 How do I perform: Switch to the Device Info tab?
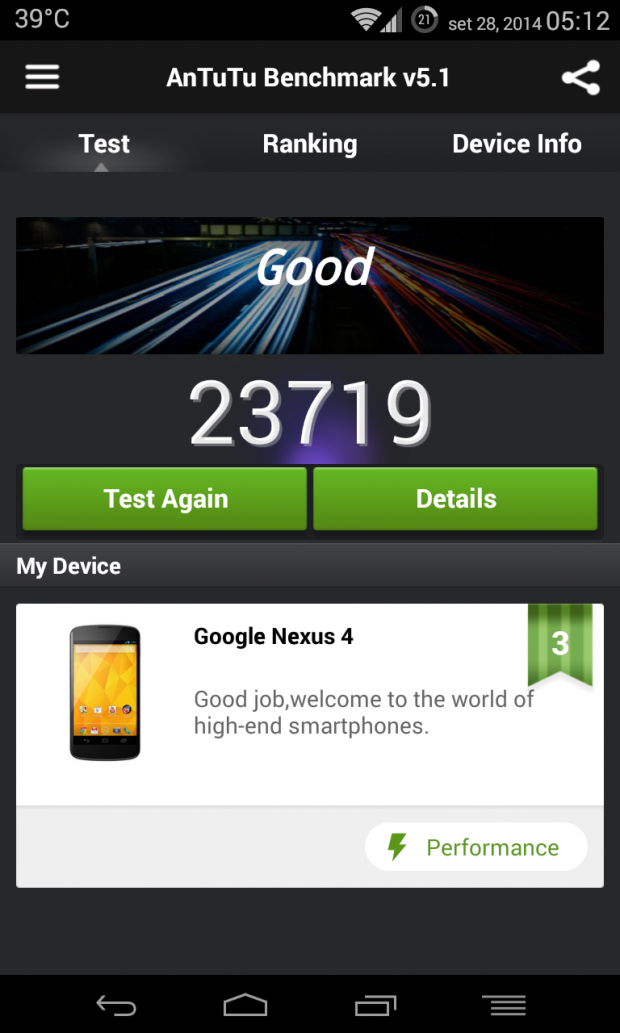click(x=516, y=144)
